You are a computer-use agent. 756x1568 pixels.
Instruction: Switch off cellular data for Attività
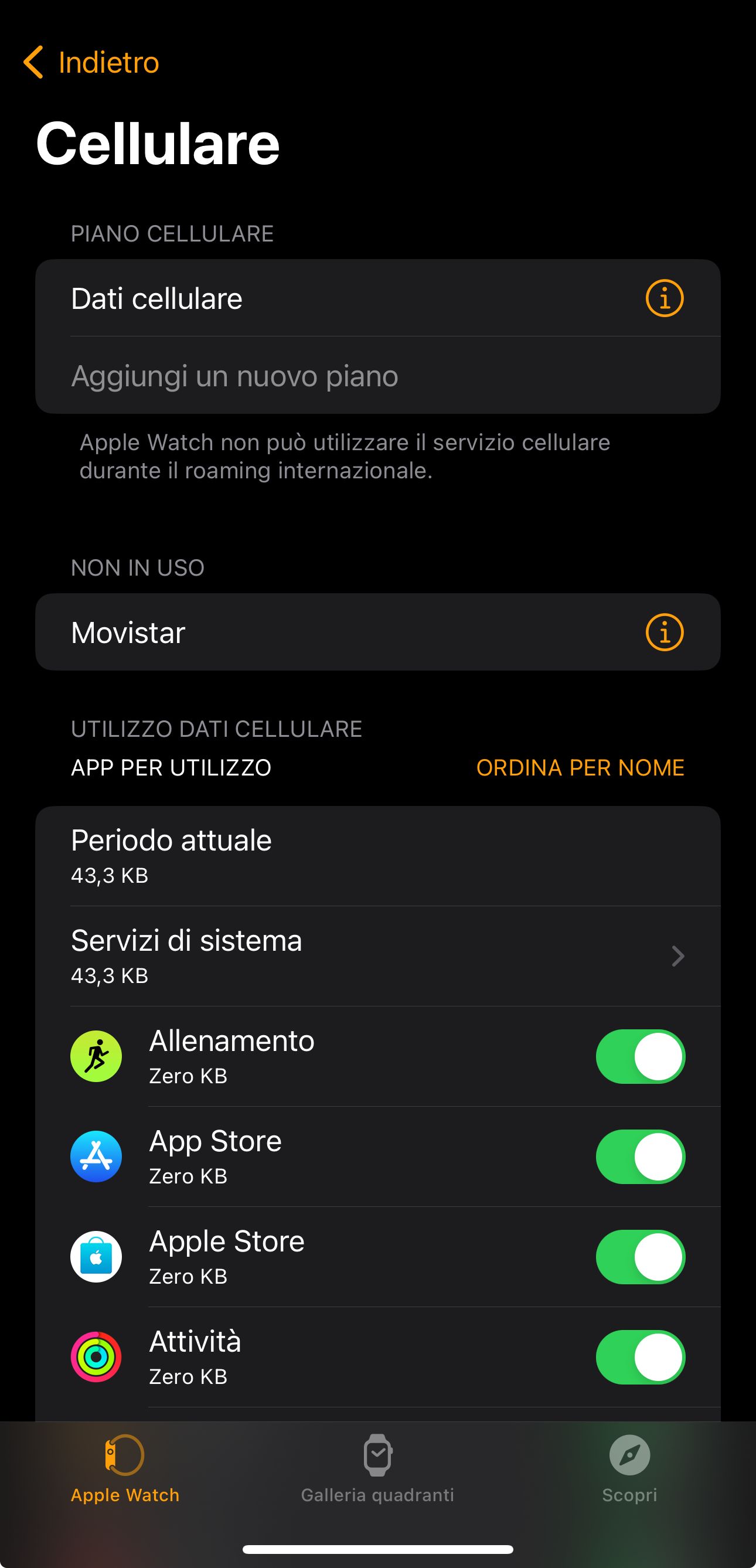click(640, 1357)
